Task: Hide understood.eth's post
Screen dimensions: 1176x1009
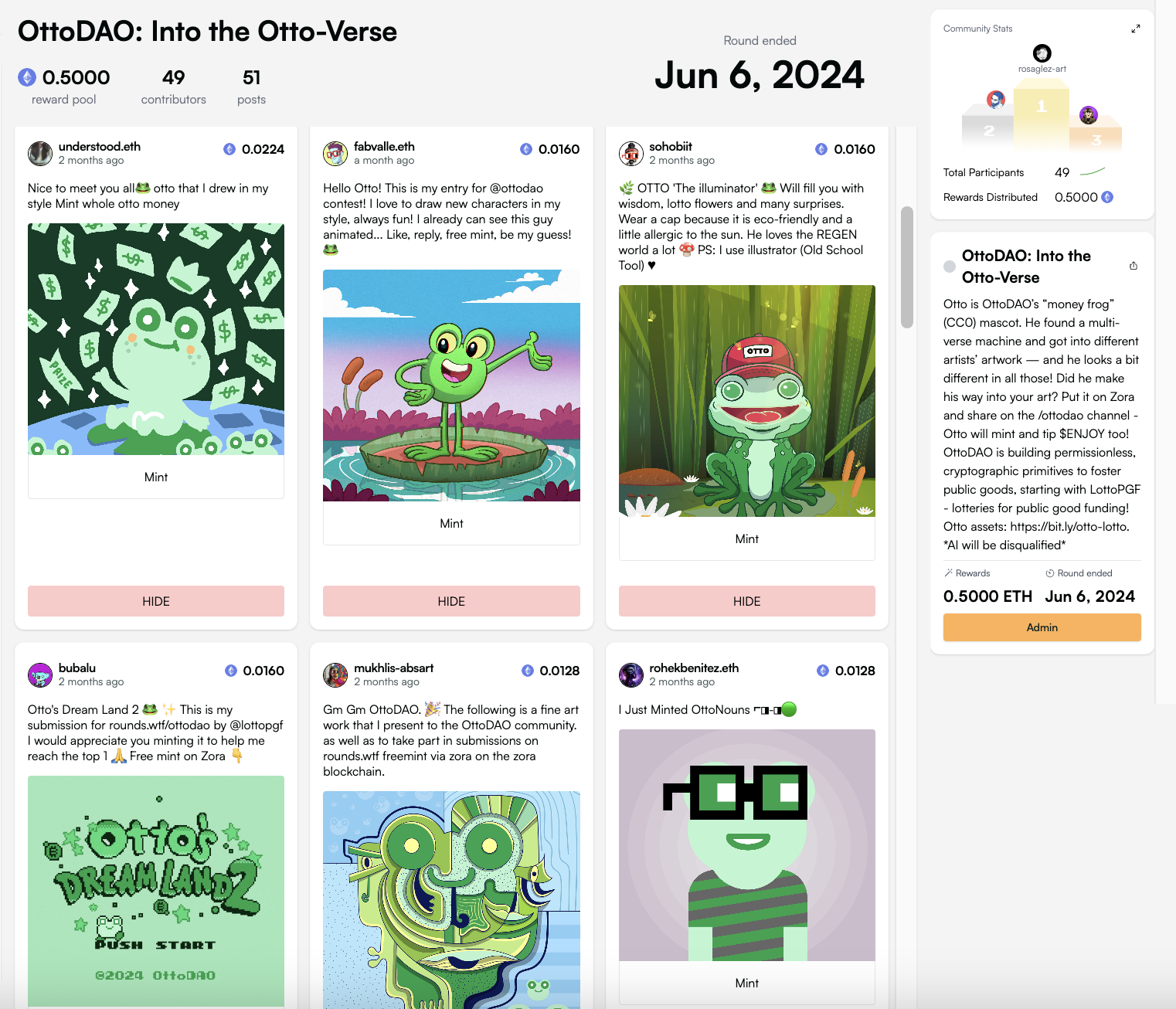Action: point(156,601)
